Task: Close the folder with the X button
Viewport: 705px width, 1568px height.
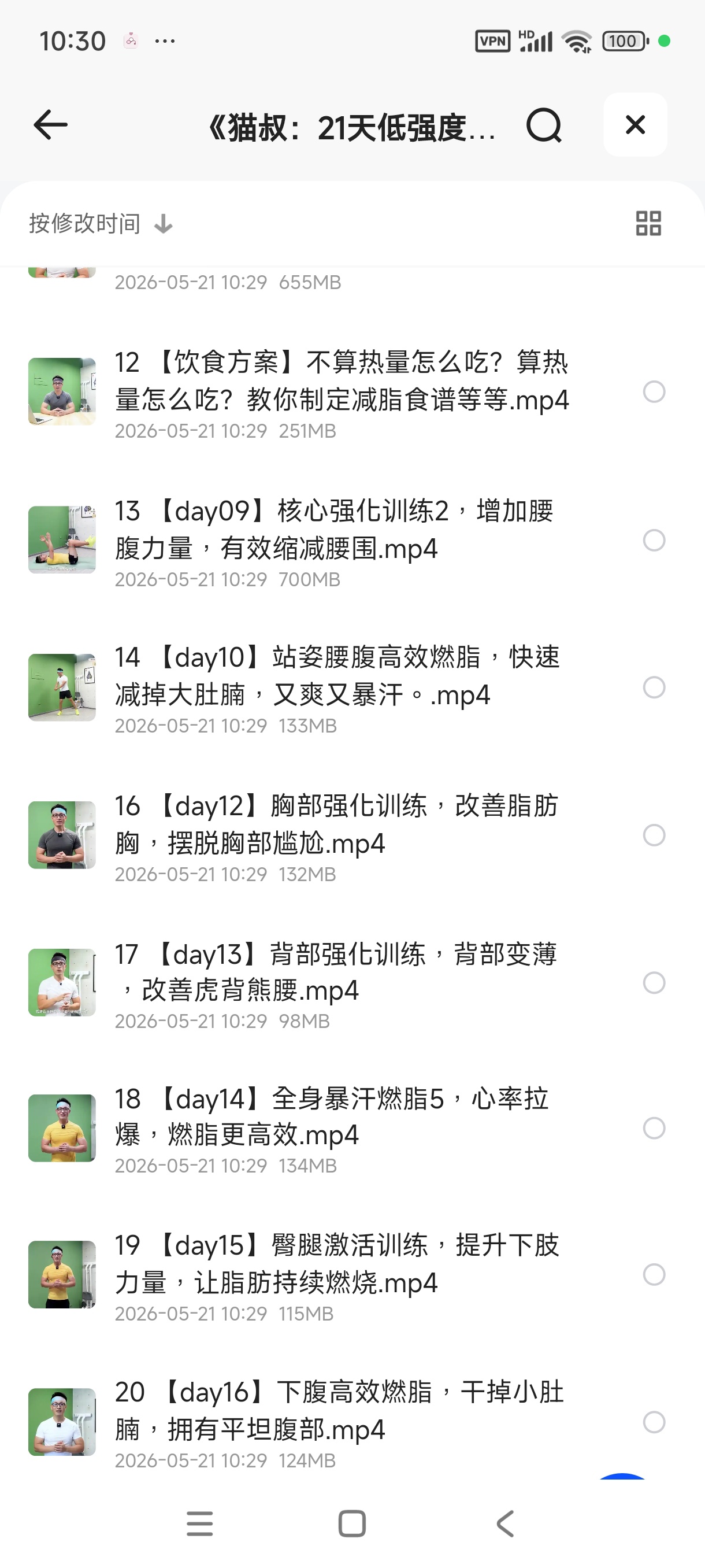Action: pyautogui.click(x=635, y=125)
